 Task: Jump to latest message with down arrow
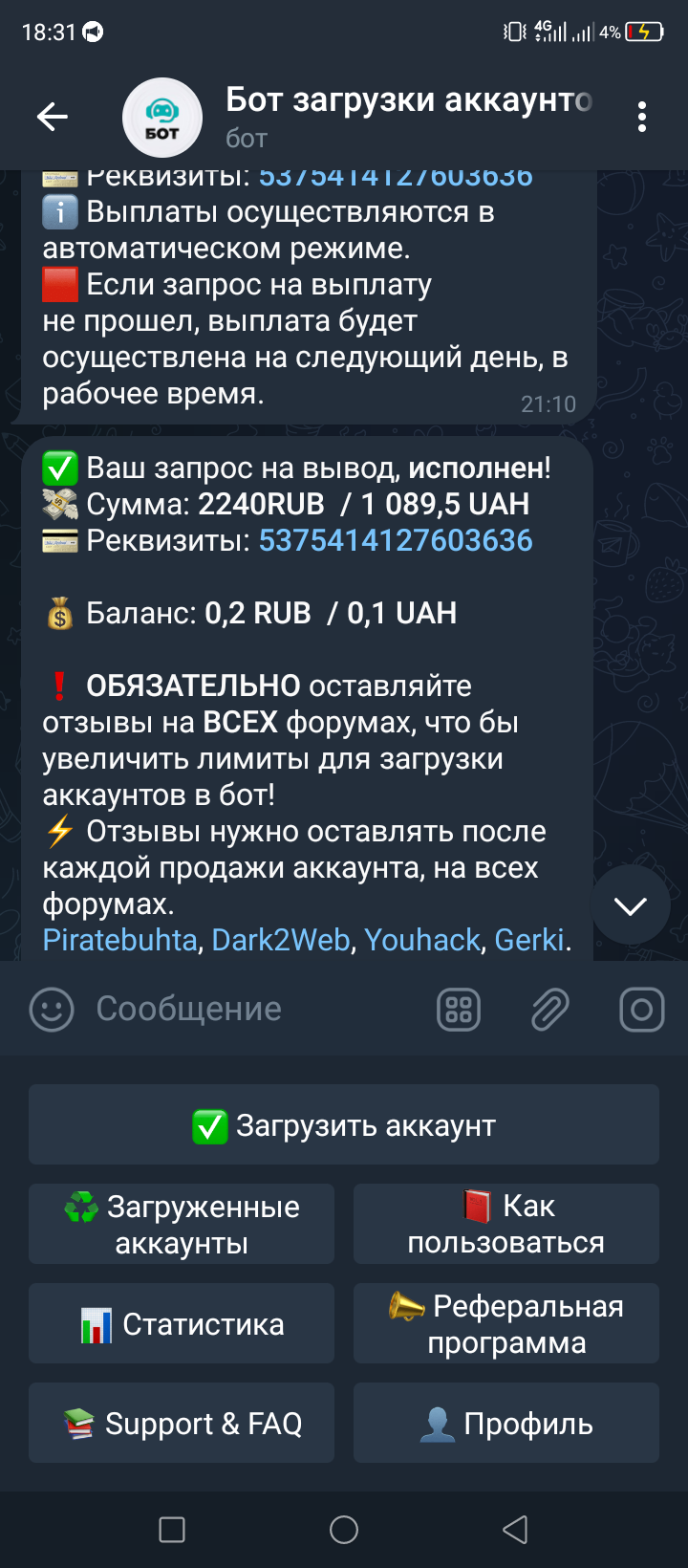tap(631, 905)
